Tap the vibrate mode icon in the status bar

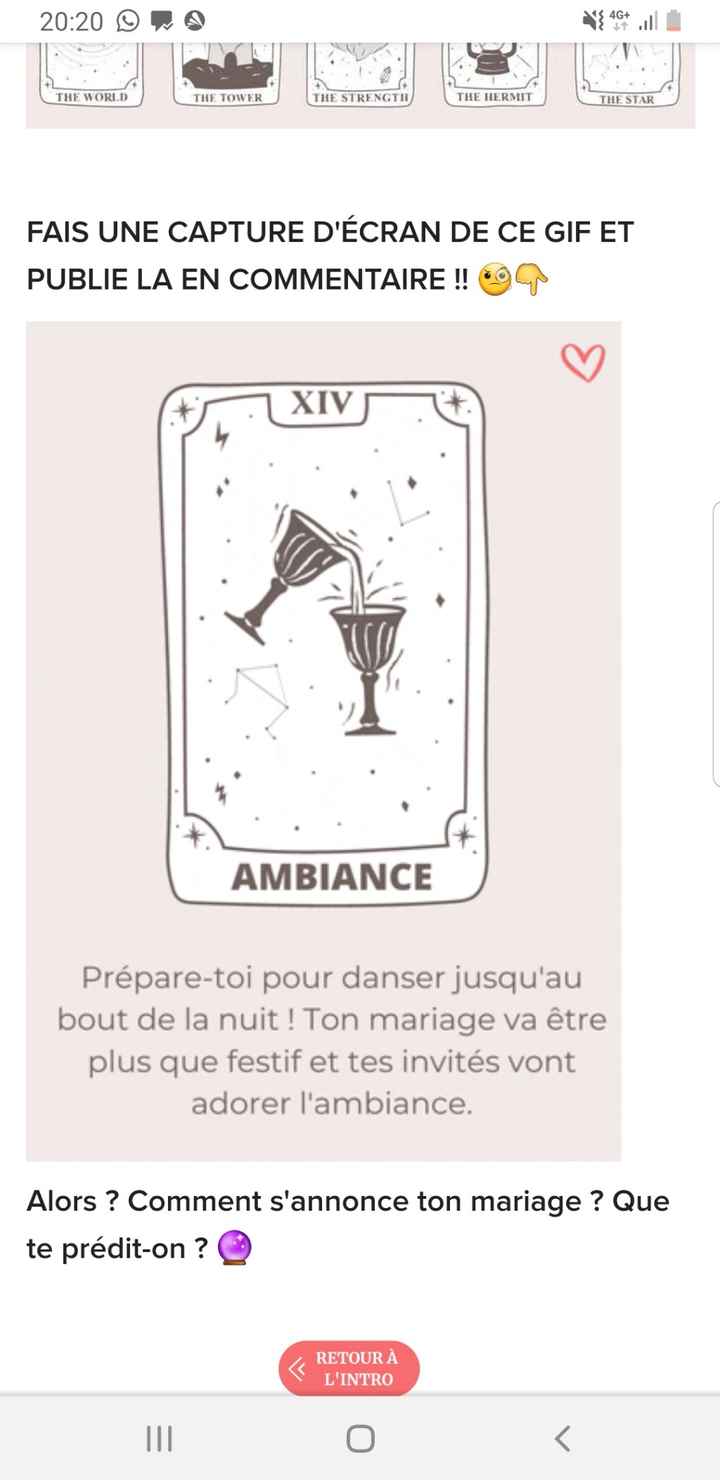tap(594, 18)
